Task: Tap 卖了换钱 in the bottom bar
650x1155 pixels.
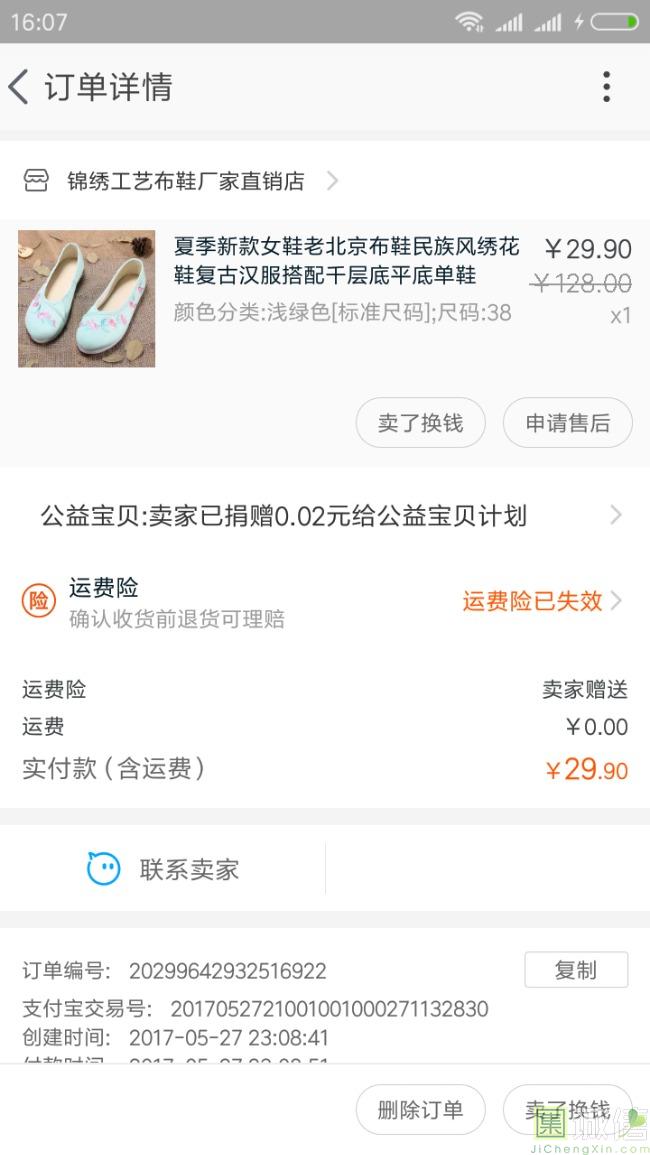Action: (x=567, y=1110)
